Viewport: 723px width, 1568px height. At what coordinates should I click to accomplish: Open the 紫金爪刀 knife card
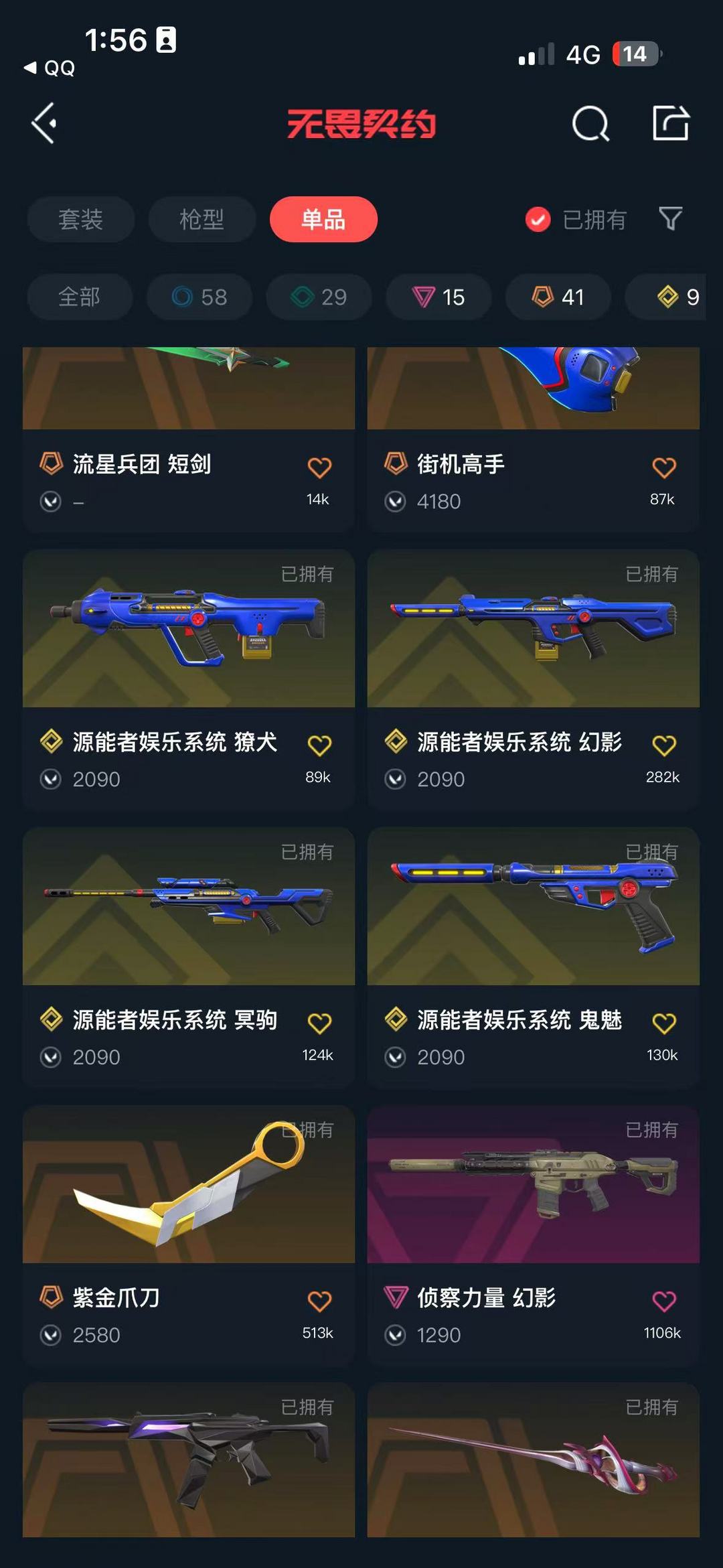(x=189, y=1236)
